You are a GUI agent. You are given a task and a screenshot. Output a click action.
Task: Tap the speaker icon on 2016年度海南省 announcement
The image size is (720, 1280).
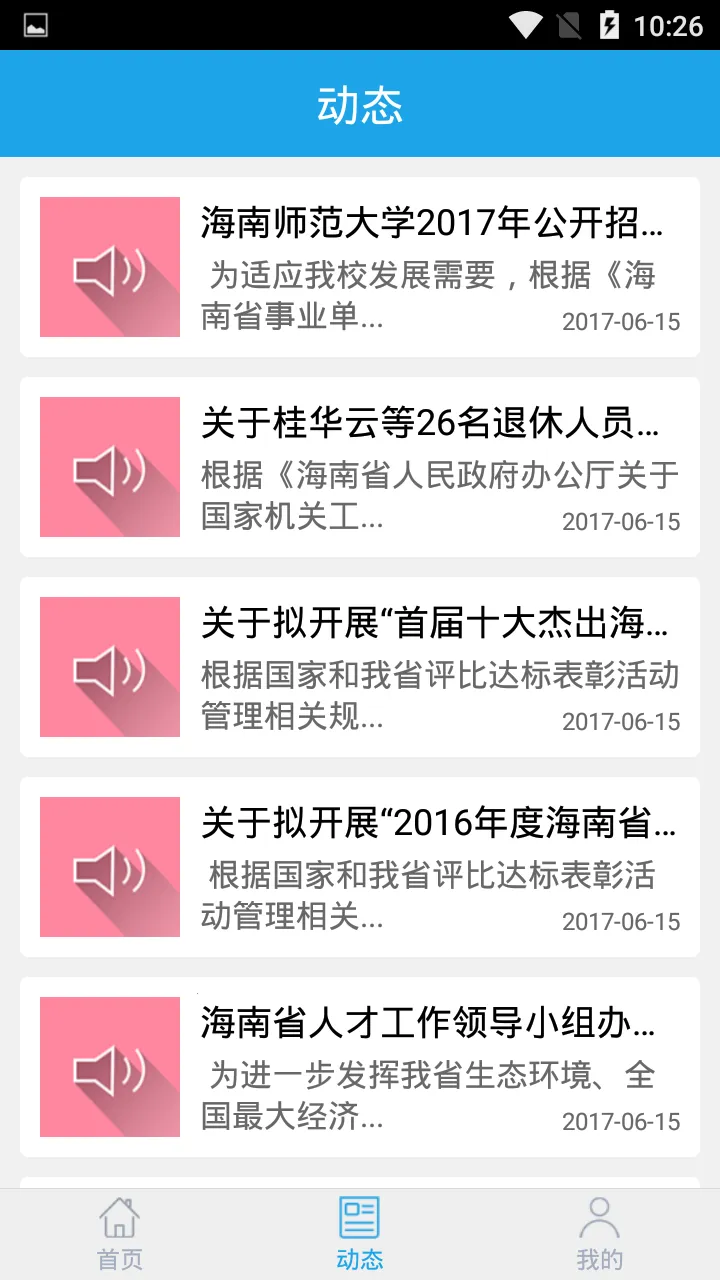pos(109,867)
